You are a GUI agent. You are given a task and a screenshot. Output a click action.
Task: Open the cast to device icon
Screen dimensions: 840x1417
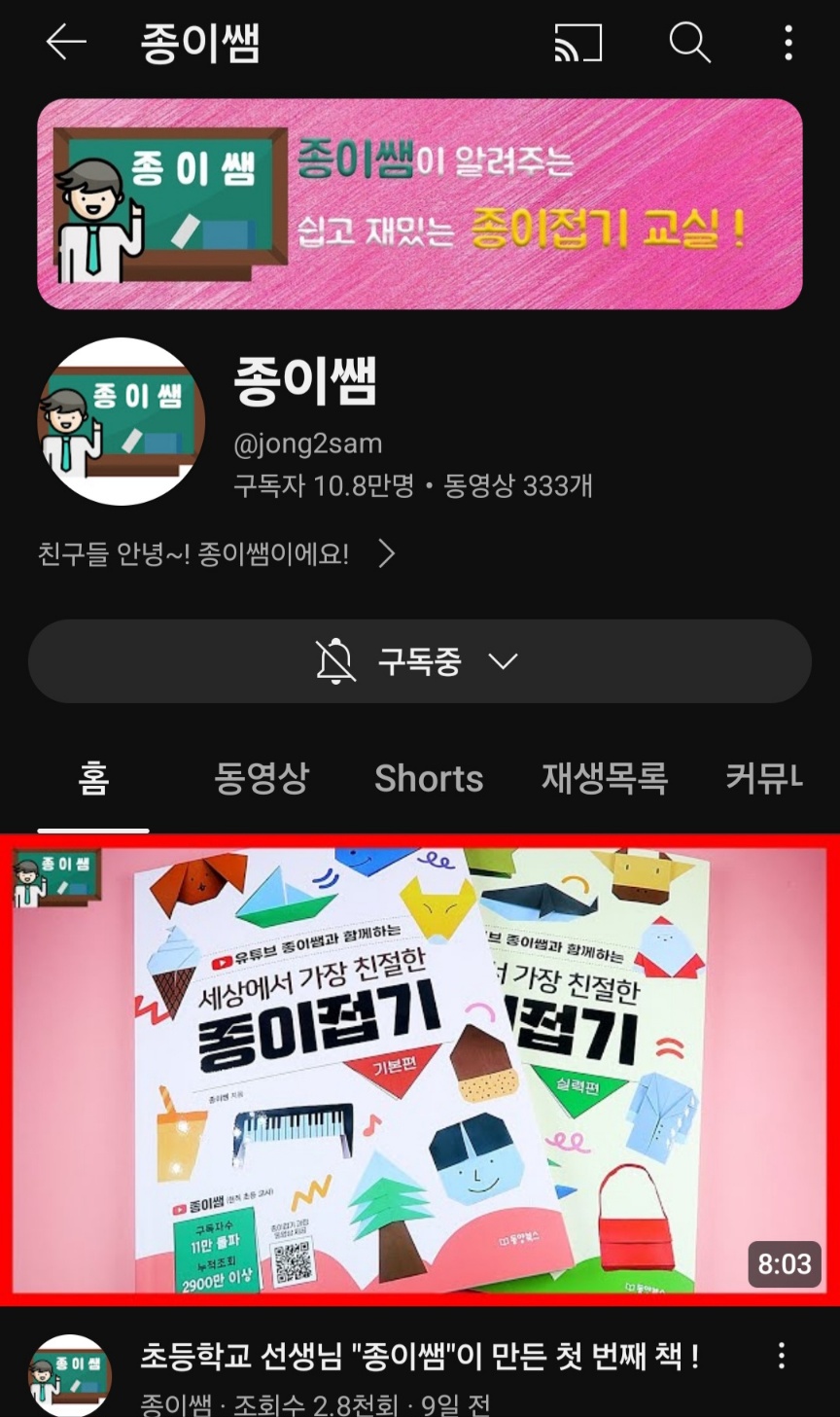(x=578, y=43)
